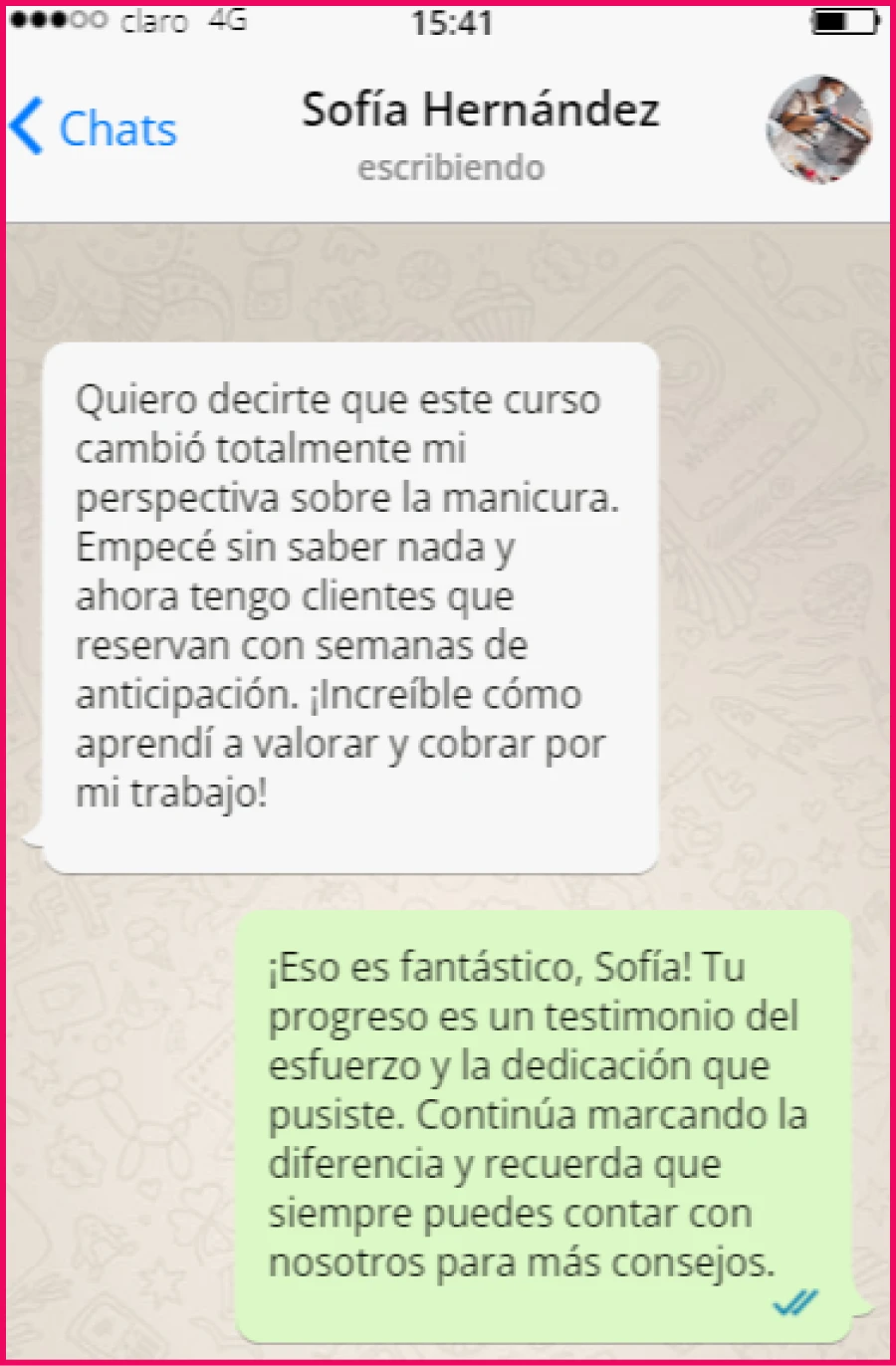Screen dimensions: 896x1366
Task: Open the Sofía Hernández conversation header
Action: (481, 111)
